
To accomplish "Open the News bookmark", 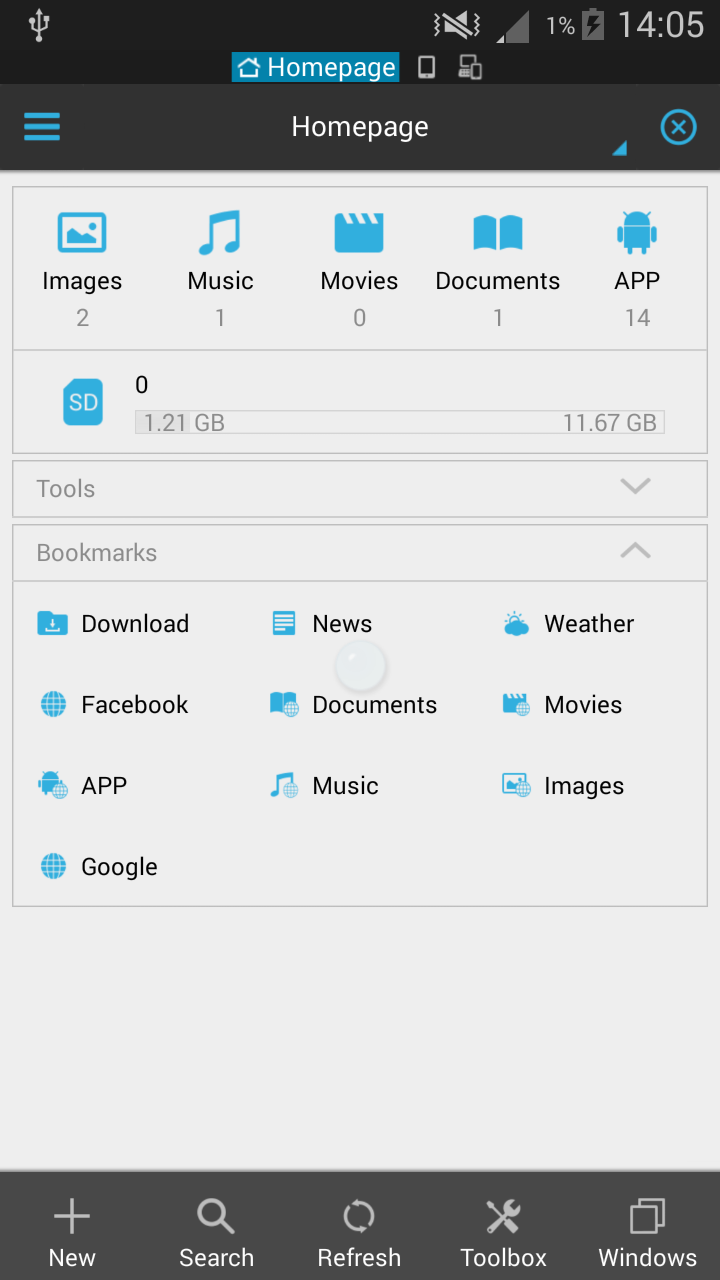I will pyautogui.click(x=321, y=624).
